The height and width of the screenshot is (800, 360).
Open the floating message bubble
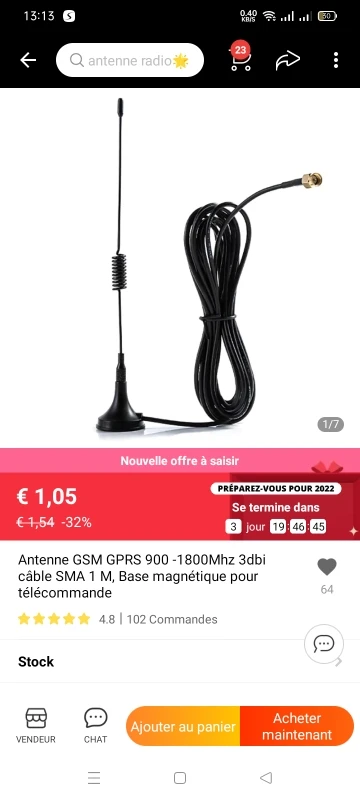point(324,644)
